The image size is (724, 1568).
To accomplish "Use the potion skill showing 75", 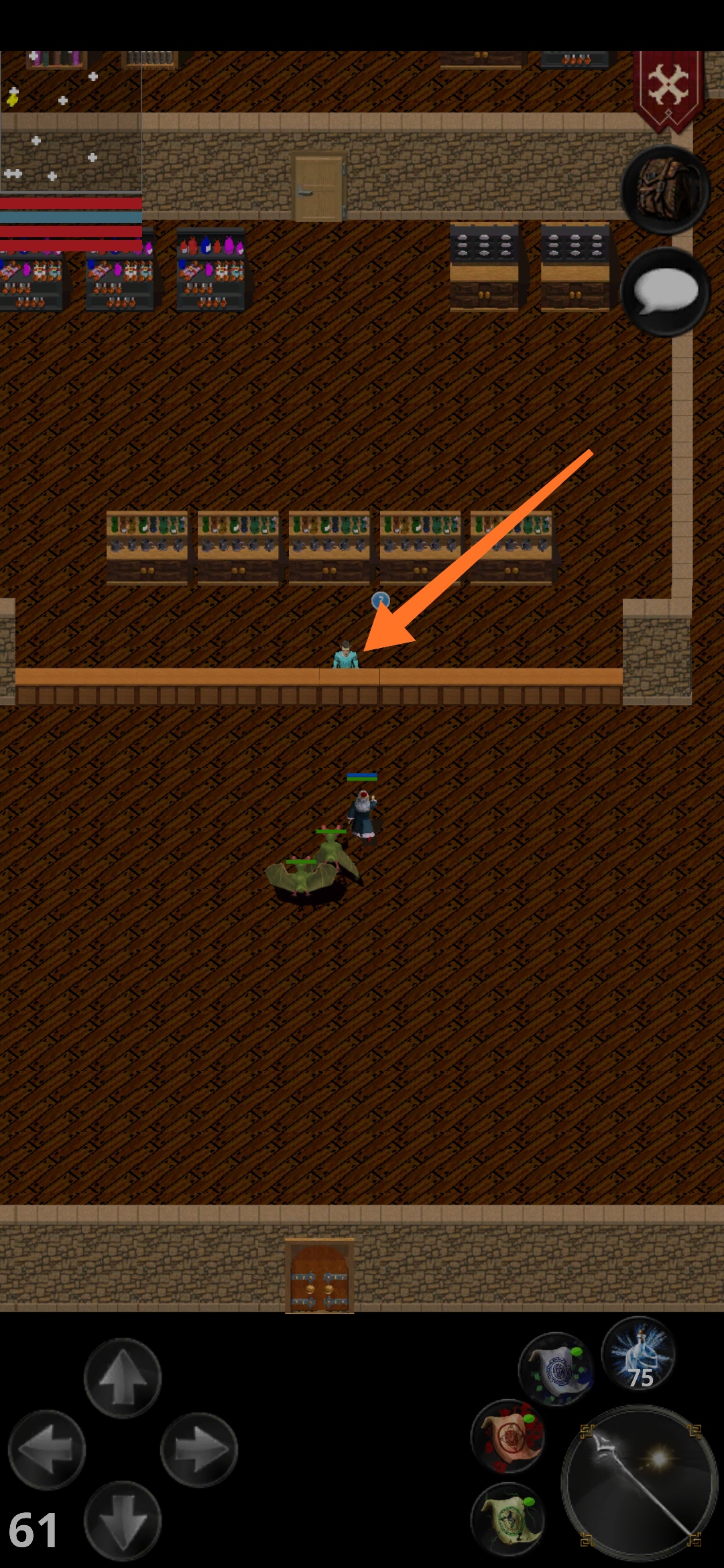I will pyautogui.click(x=638, y=1354).
